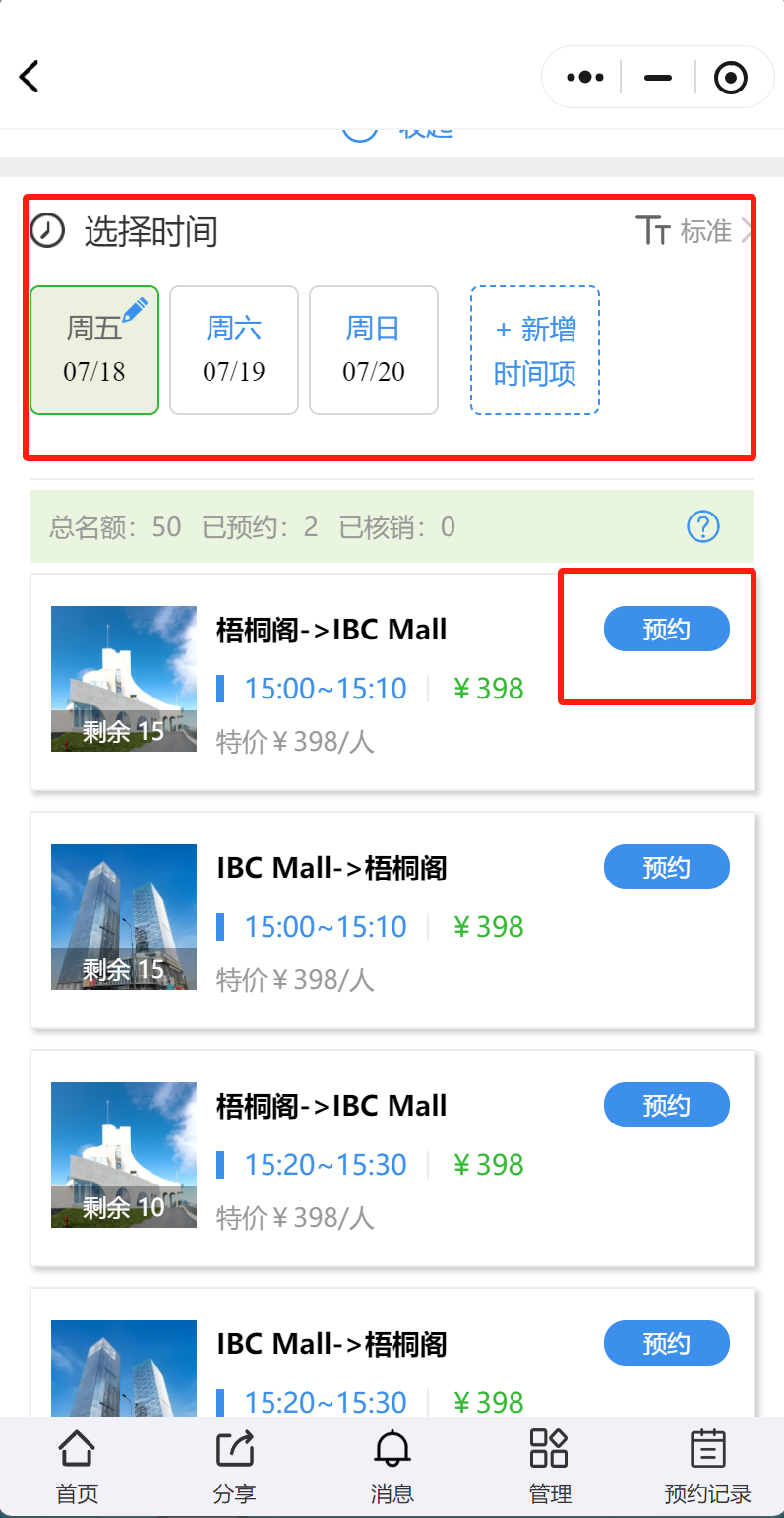The height and width of the screenshot is (1518, 784).
Task: Select the 周日 07/20 date
Action: point(373,350)
